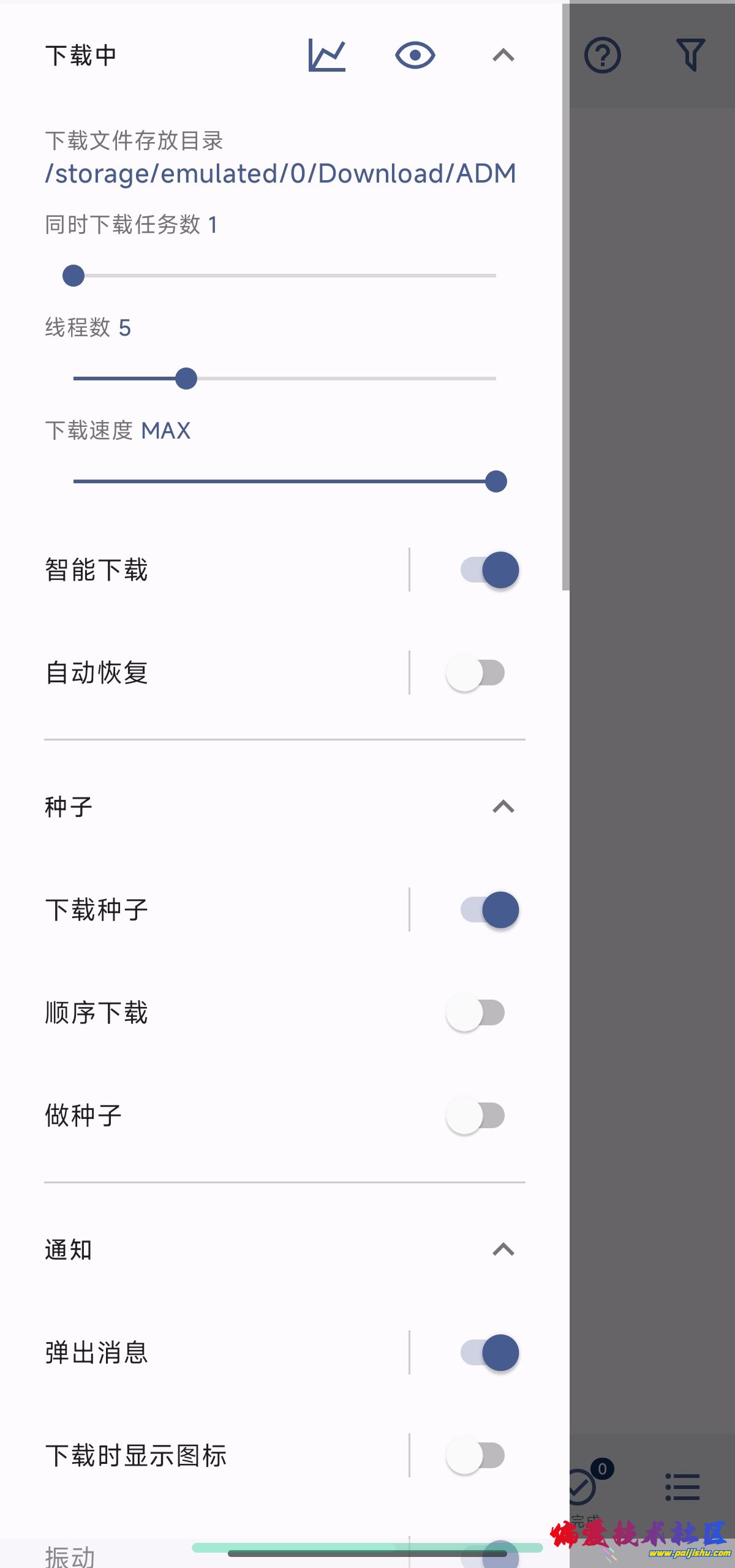
Task: Collapse the 下载中 section
Action: [x=503, y=55]
